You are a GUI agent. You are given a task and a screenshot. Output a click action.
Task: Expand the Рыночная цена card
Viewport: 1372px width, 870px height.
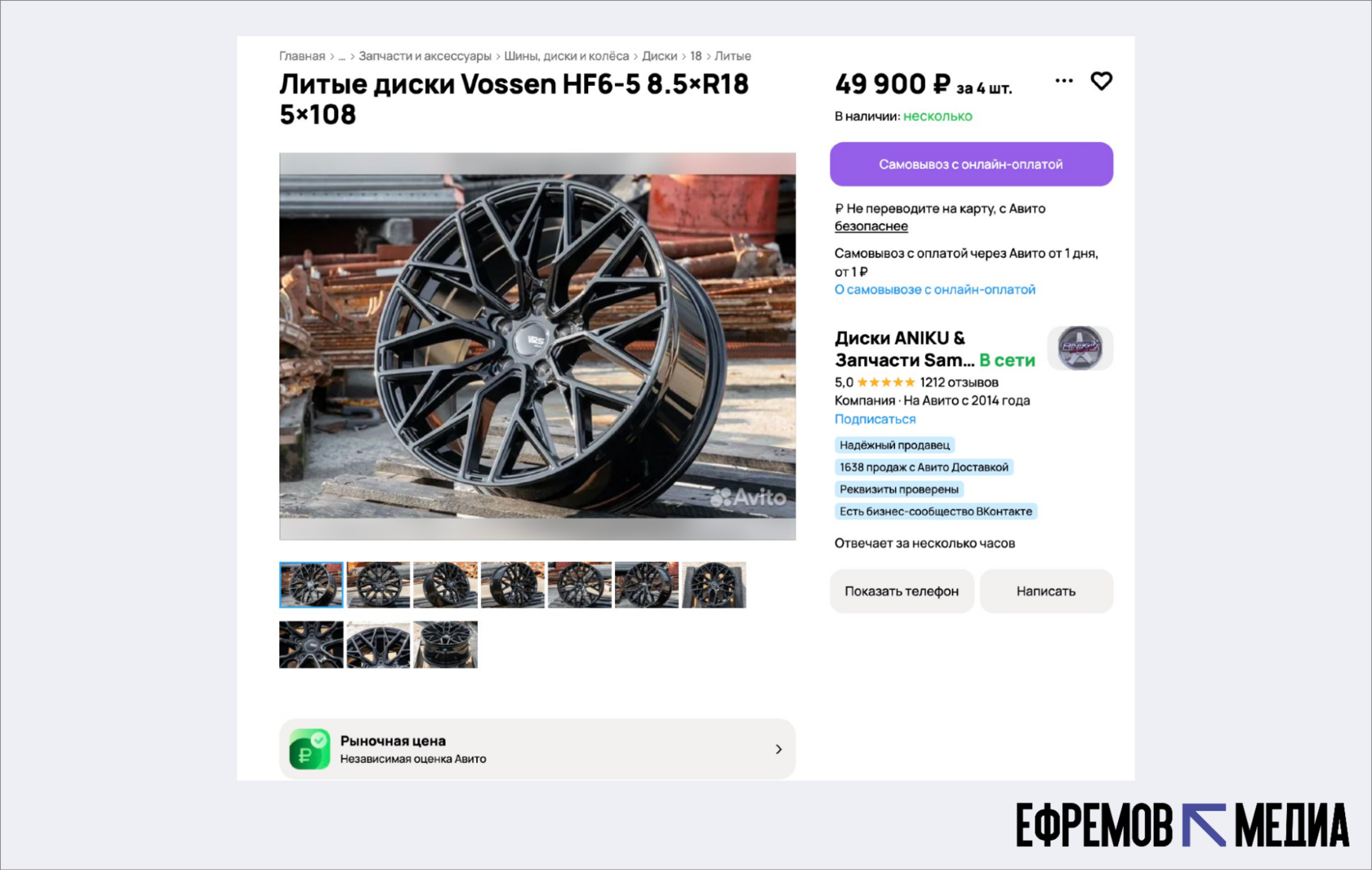pyautogui.click(x=537, y=749)
